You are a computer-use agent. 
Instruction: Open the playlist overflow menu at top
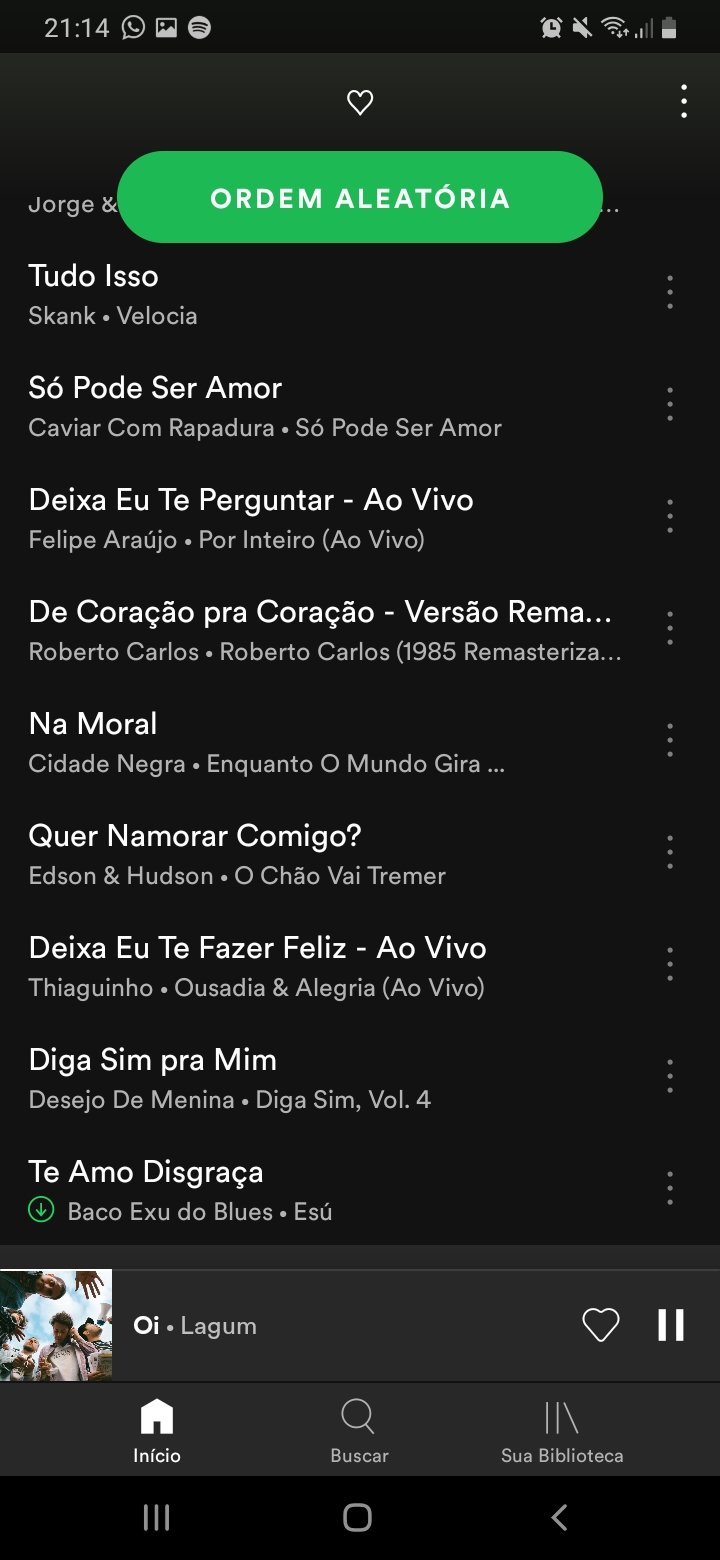tap(684, 102)
